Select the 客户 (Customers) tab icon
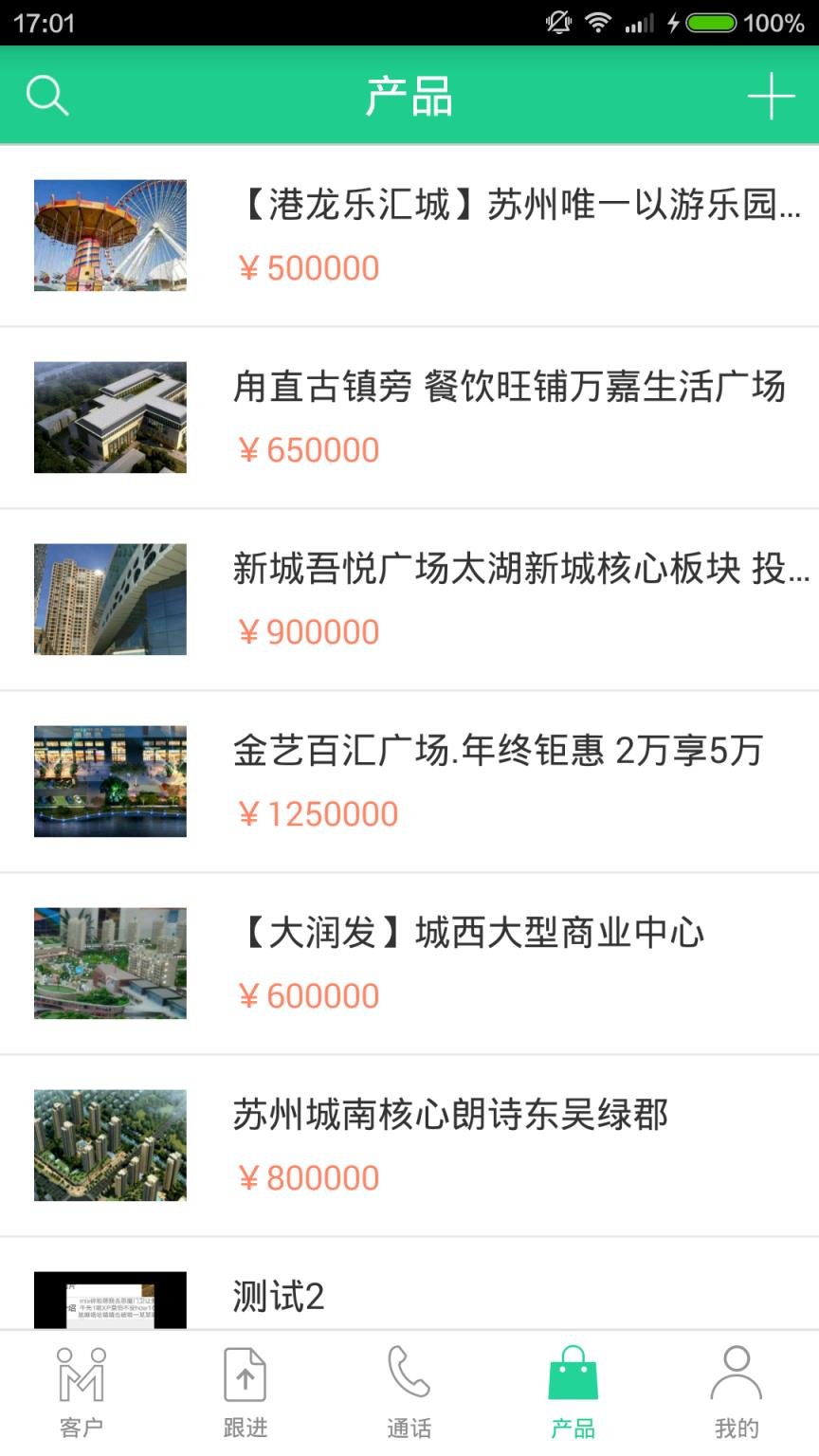The width and height of the screenshot is (819, 1456). (82, 1384)
